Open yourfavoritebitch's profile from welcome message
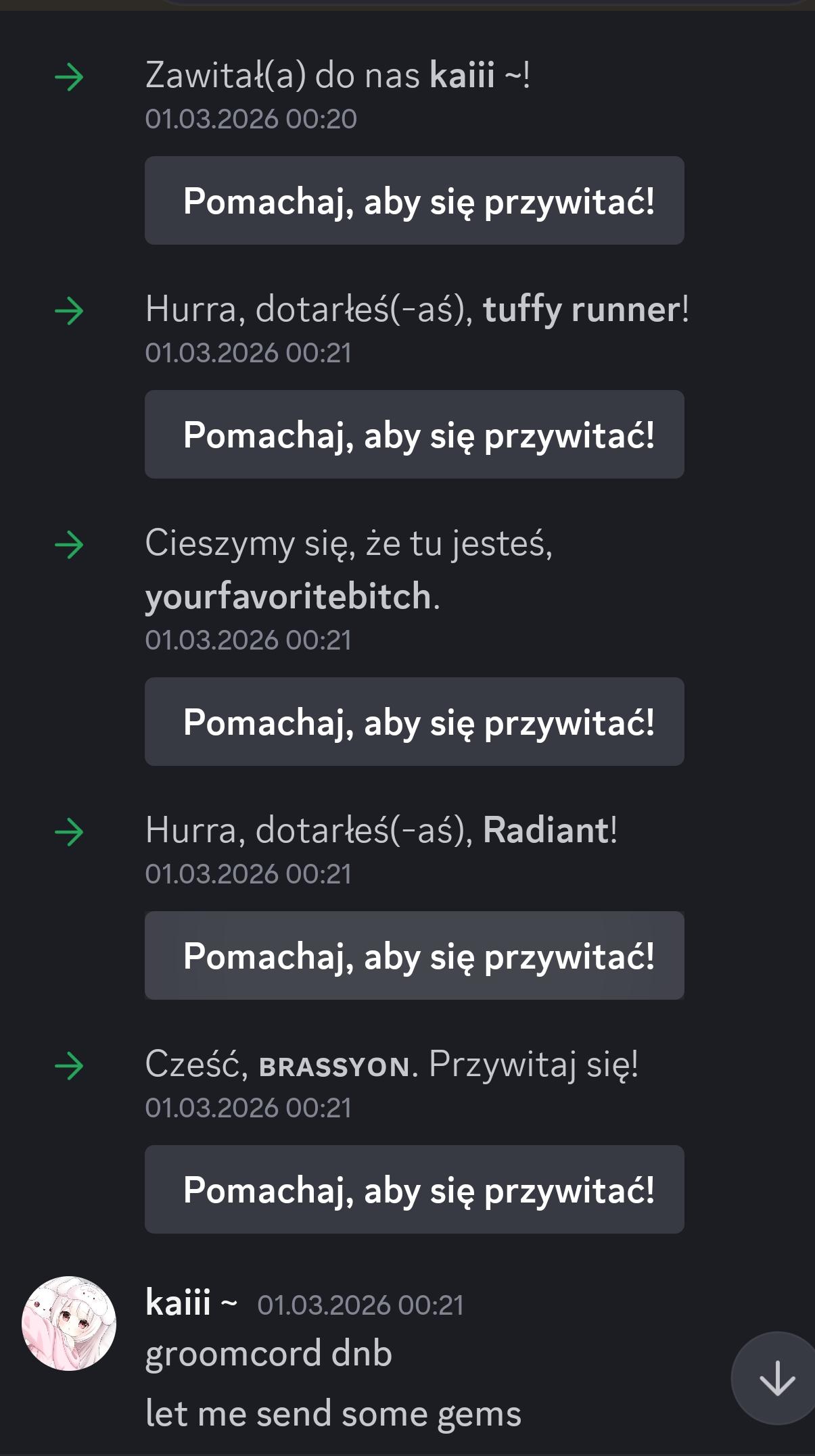Image resolution: width=815 pixels, height=1456 pixels. (x=288, y=597)
